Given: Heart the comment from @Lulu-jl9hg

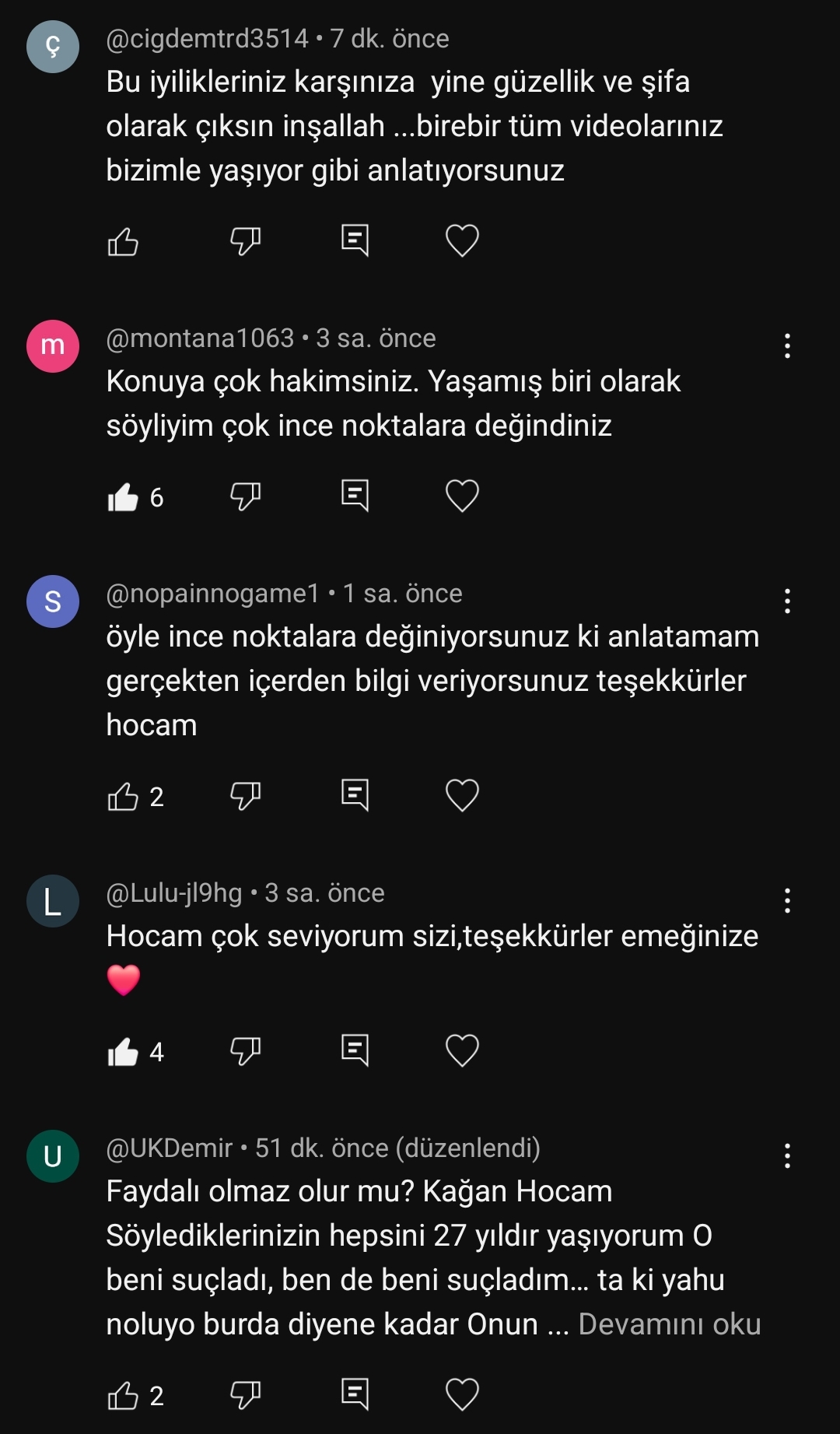Looking at the screenshot, I should tap(462, 1050).
